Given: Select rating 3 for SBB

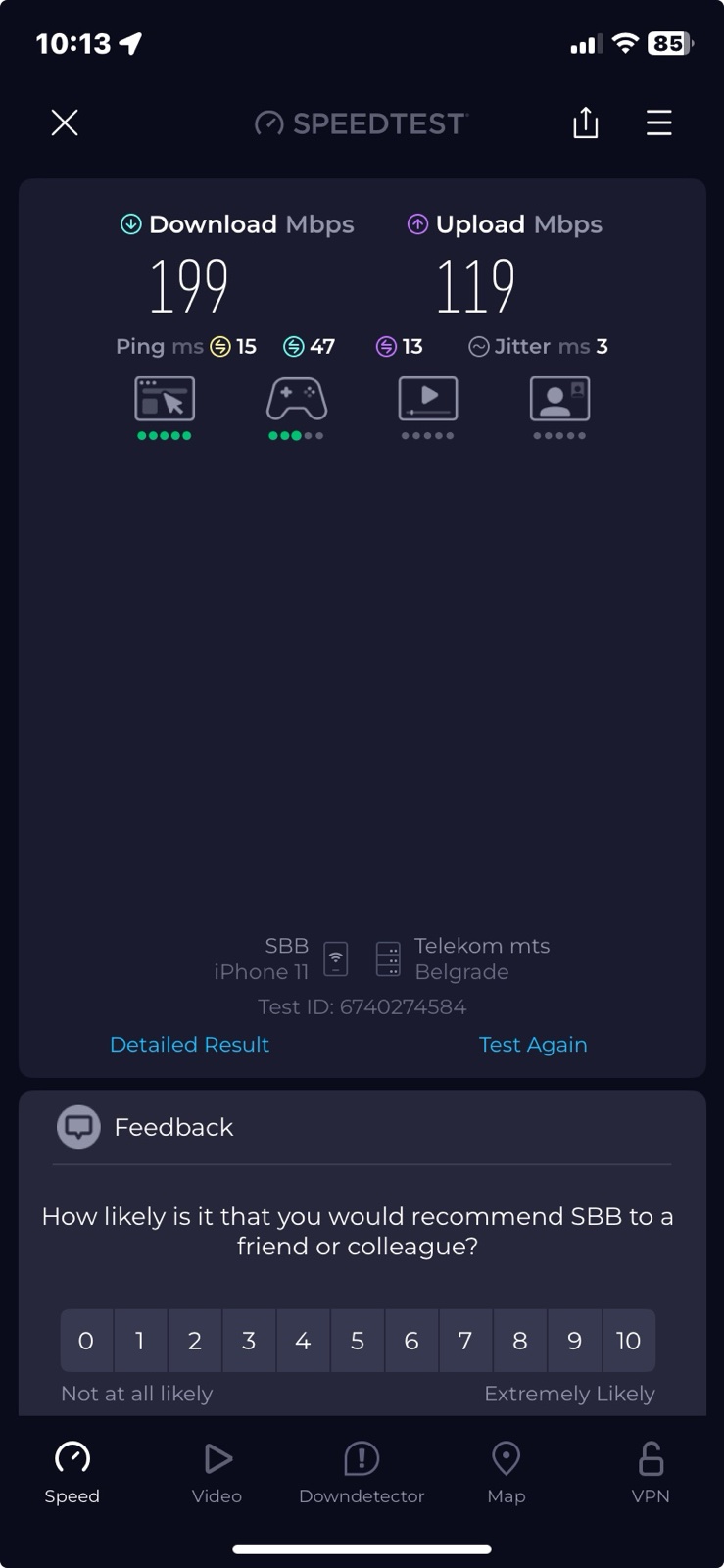Looking at the screenshot, I should pos(249,1341).
